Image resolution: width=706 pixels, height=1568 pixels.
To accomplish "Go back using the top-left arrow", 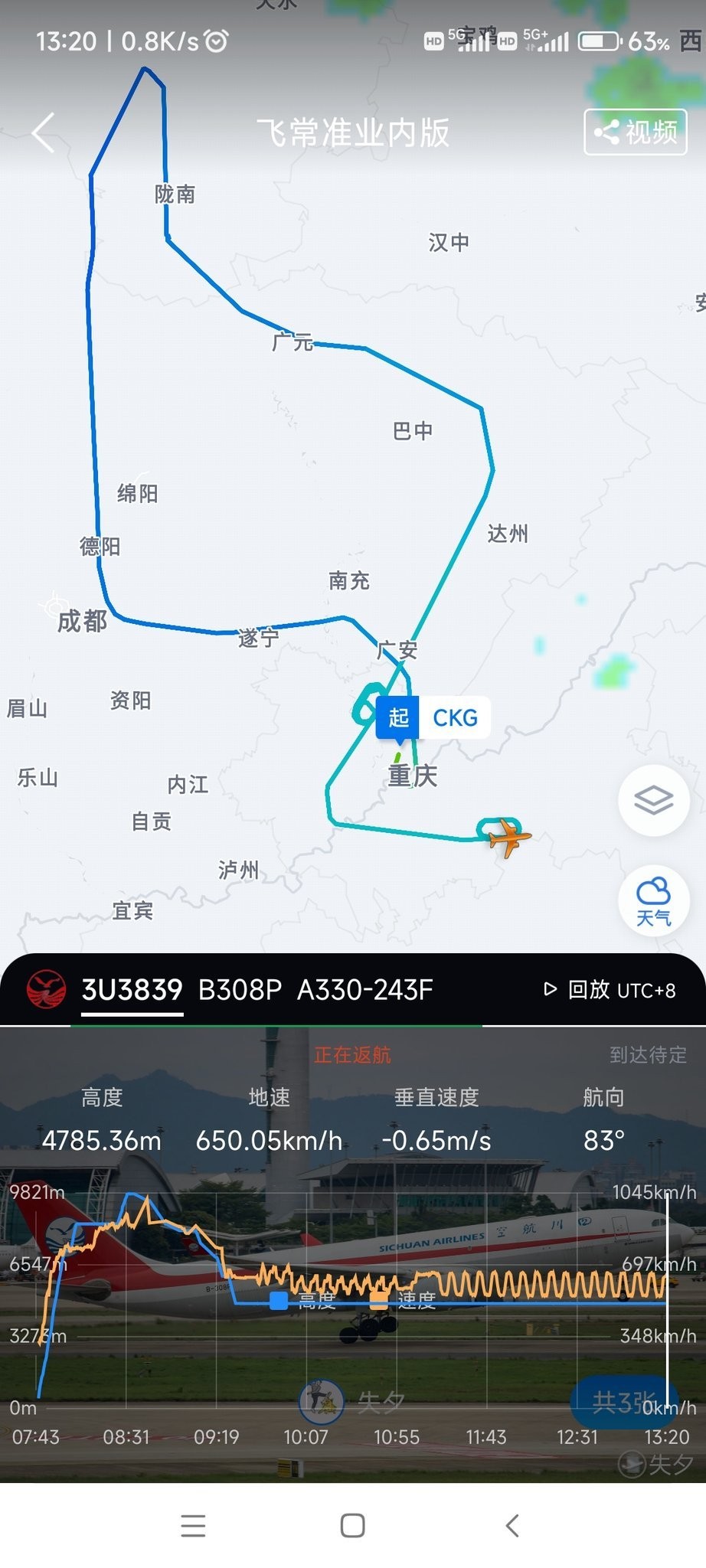I will (x=44, y=132).
